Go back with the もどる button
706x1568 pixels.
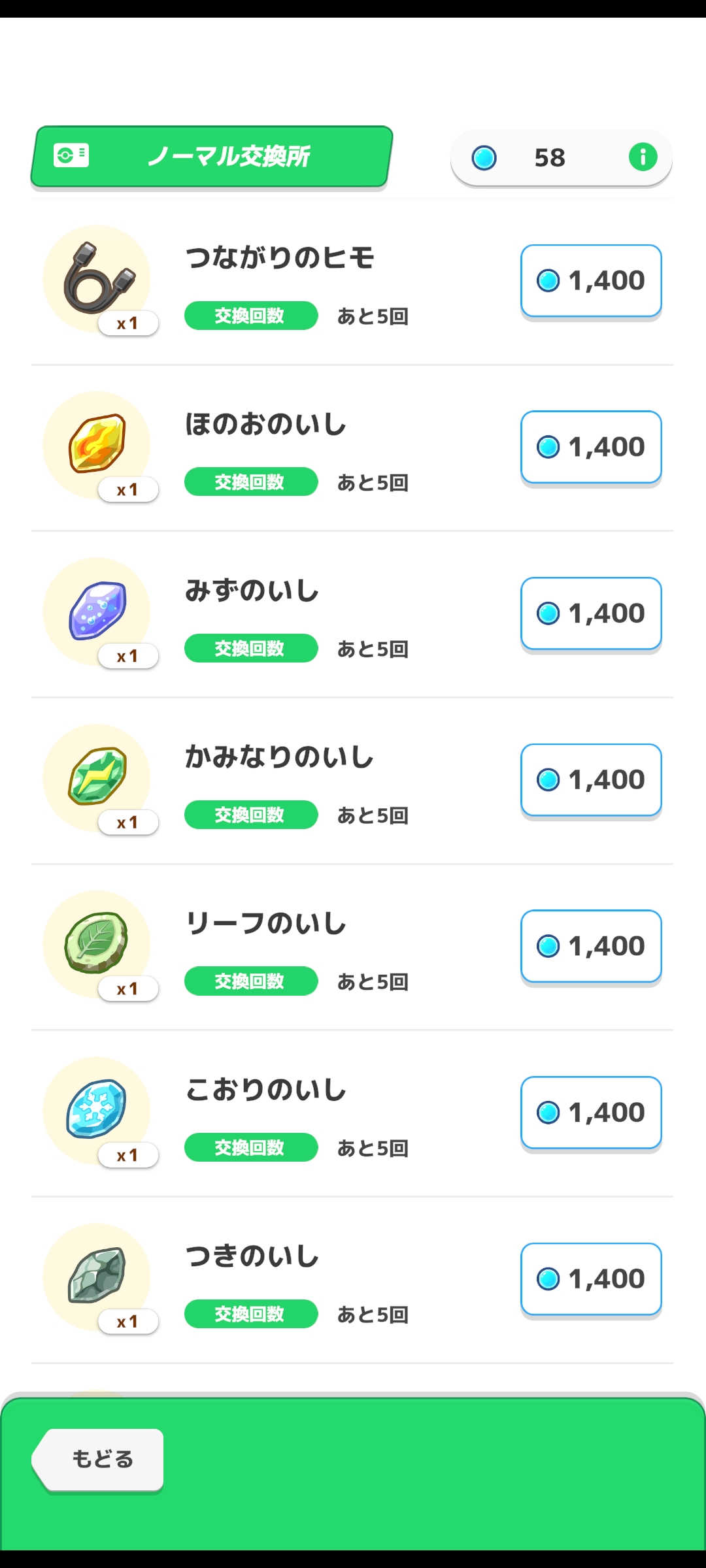pos(99,1460)
